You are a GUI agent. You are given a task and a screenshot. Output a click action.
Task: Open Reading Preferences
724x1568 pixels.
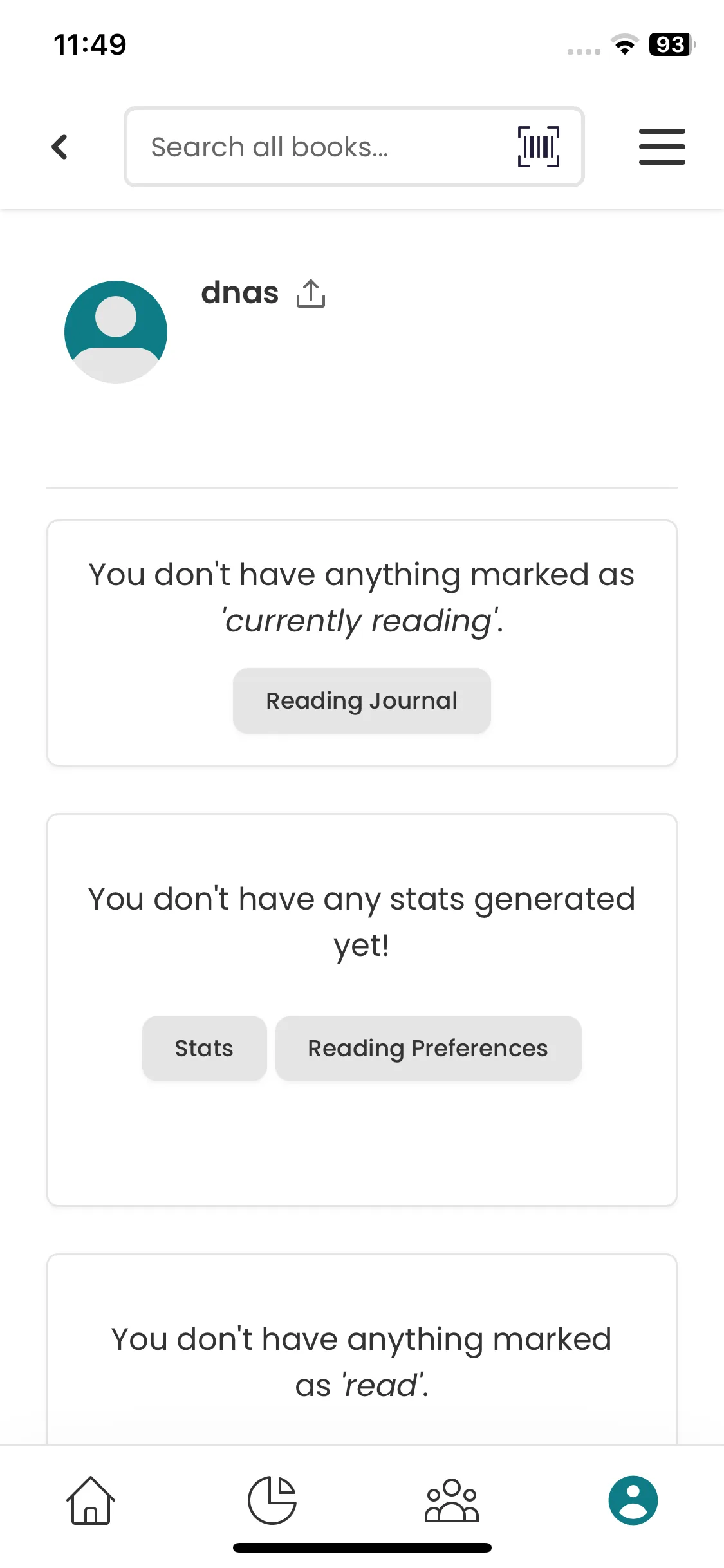pyautogui.click(x=428, y=1048)
